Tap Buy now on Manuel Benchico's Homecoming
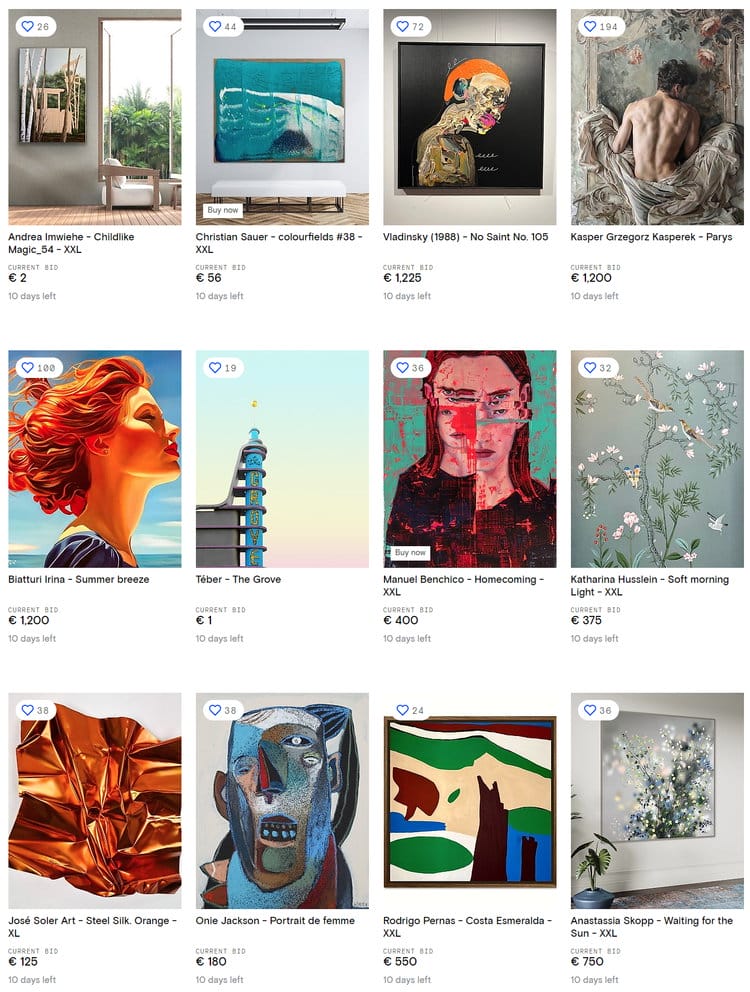The image size is (750, 992). point(410,553)
